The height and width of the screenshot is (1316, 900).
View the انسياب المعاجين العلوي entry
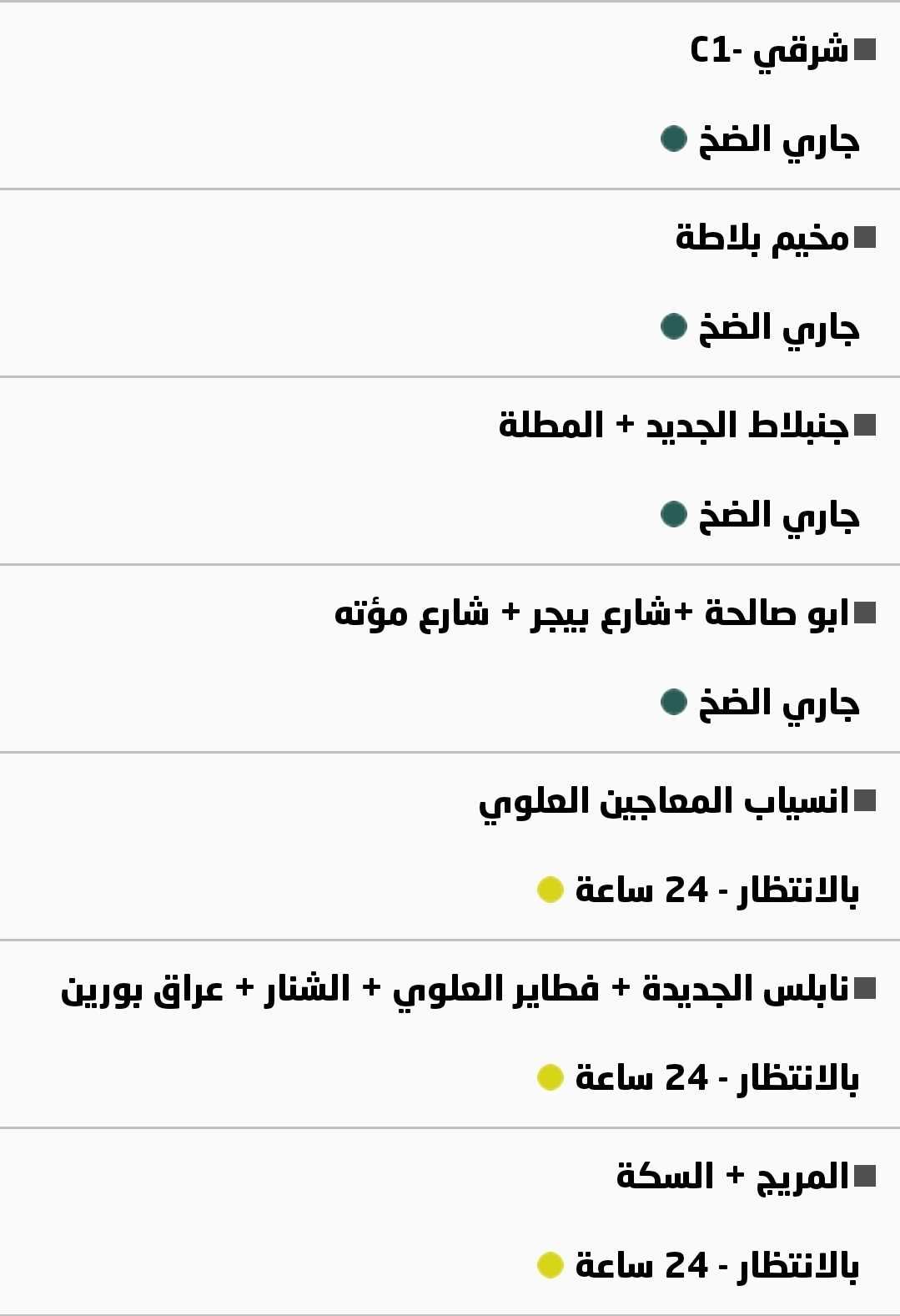pos(664,801)
